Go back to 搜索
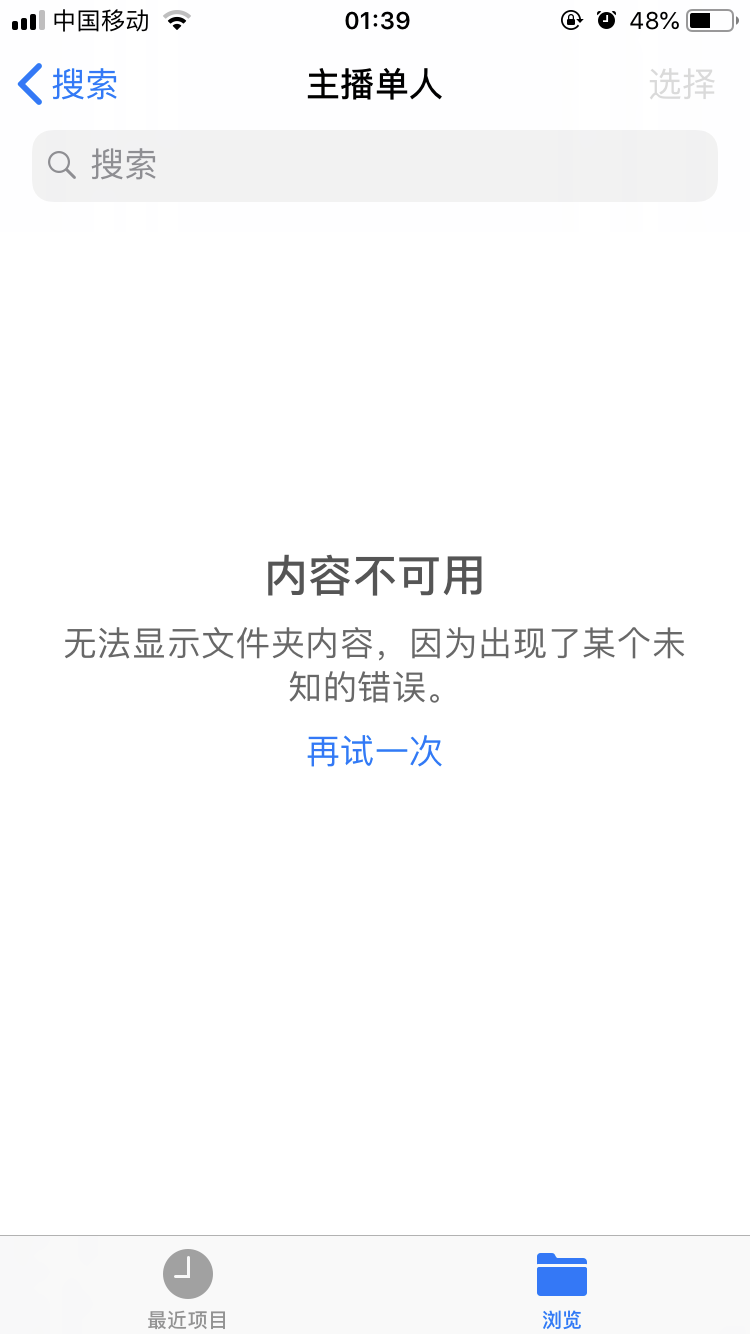750x1334 pixels. click(x=68, y=84)
